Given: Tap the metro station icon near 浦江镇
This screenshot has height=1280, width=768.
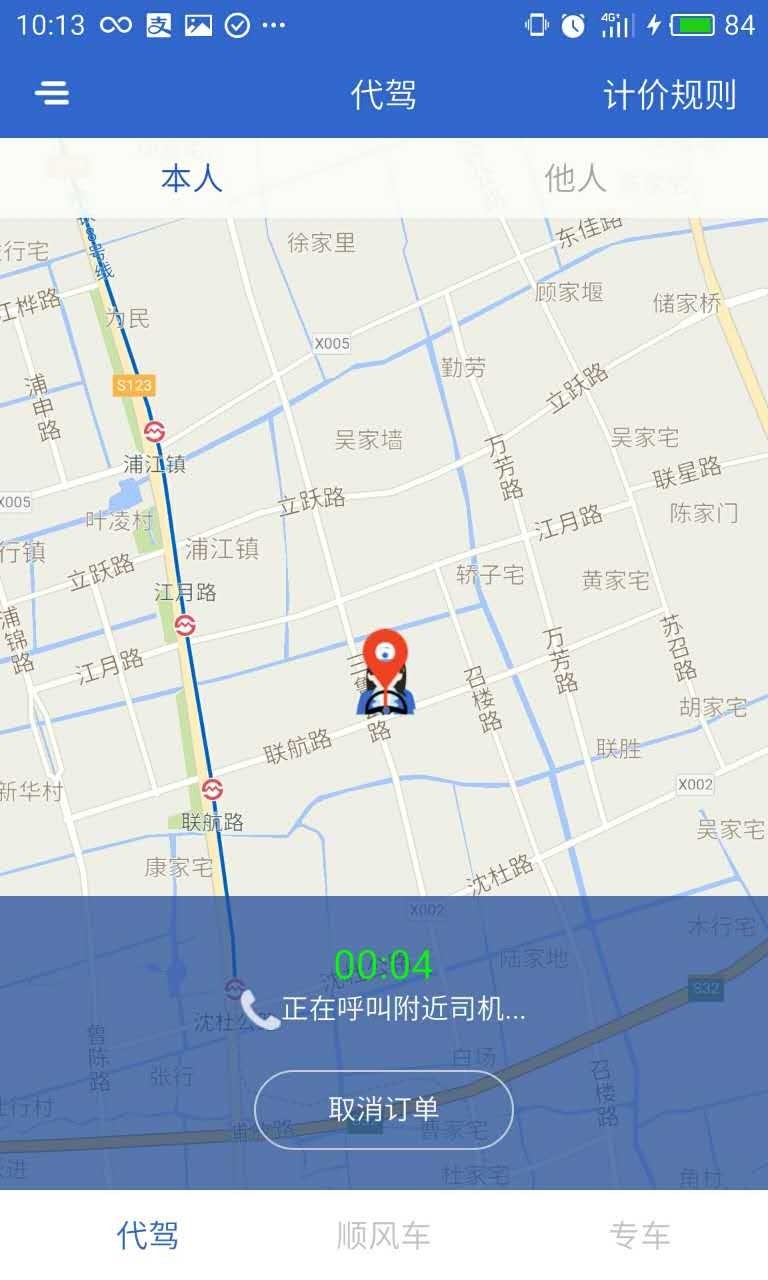Looking at the screenshot, I should tap(156, 432).
